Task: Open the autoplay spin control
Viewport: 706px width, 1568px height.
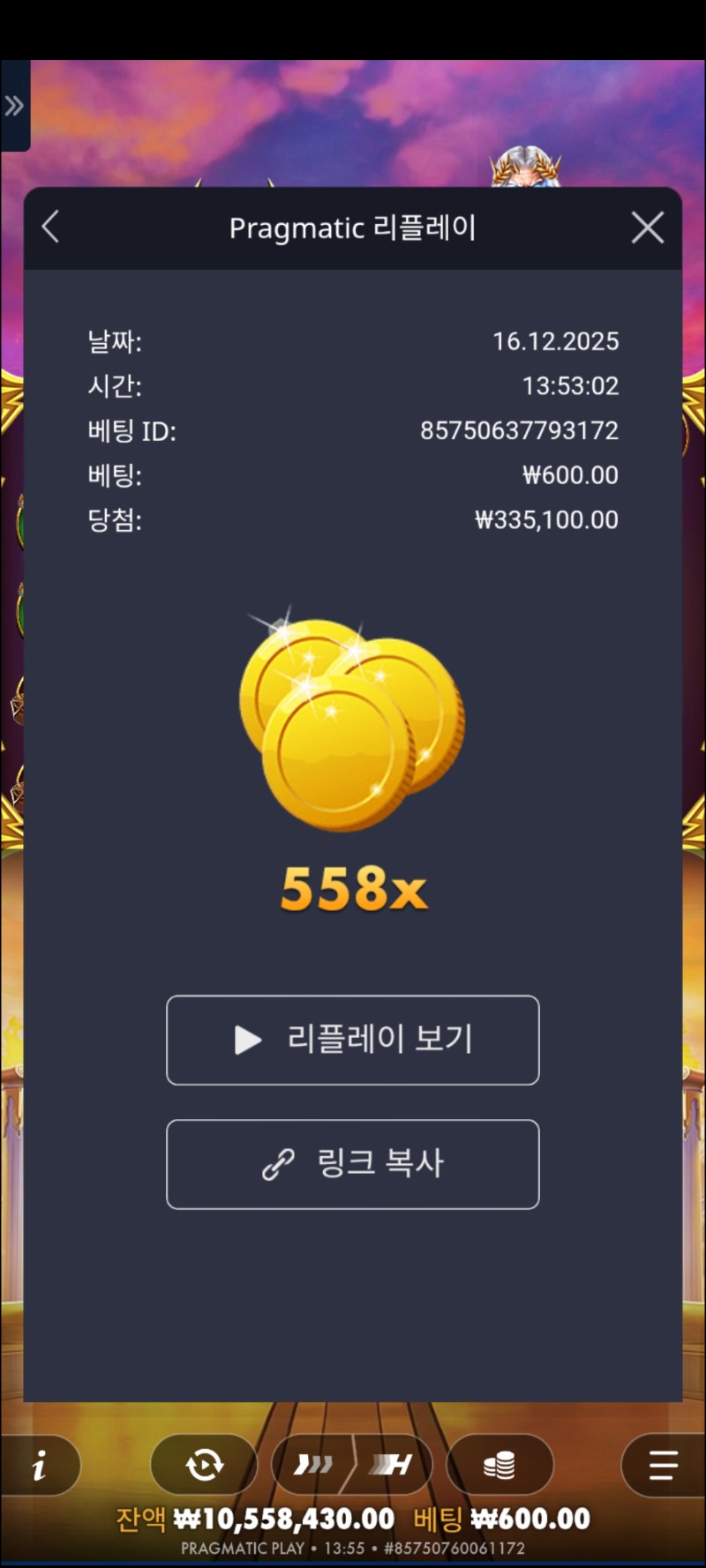Action: [x=204, y=1466]
